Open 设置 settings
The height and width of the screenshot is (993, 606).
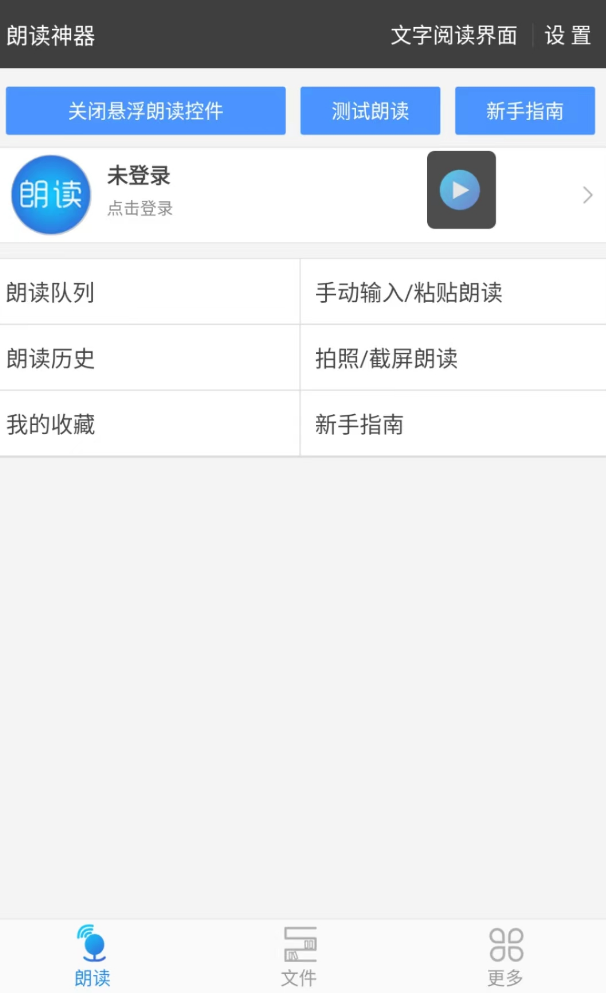coord(568,36)
